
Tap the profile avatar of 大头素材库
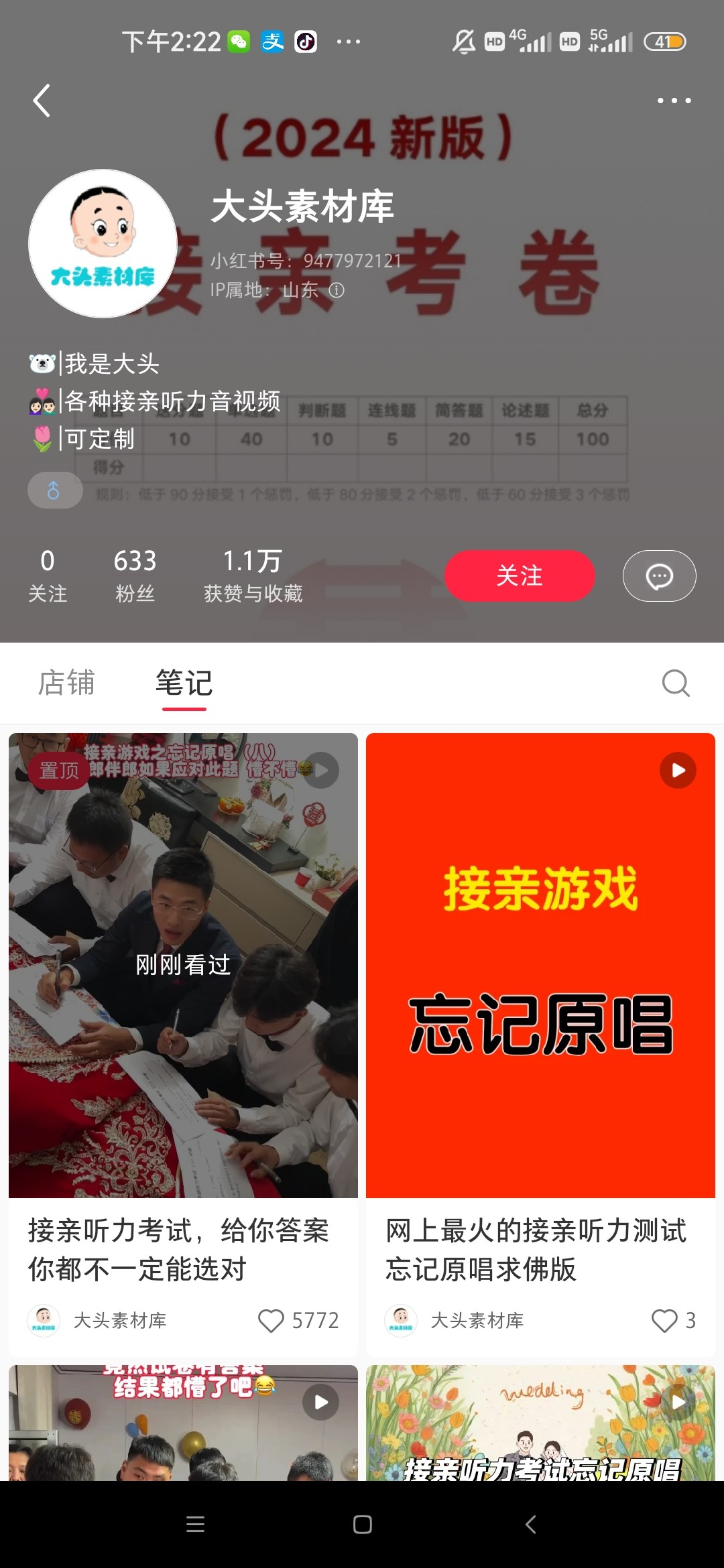click(103, 243)
